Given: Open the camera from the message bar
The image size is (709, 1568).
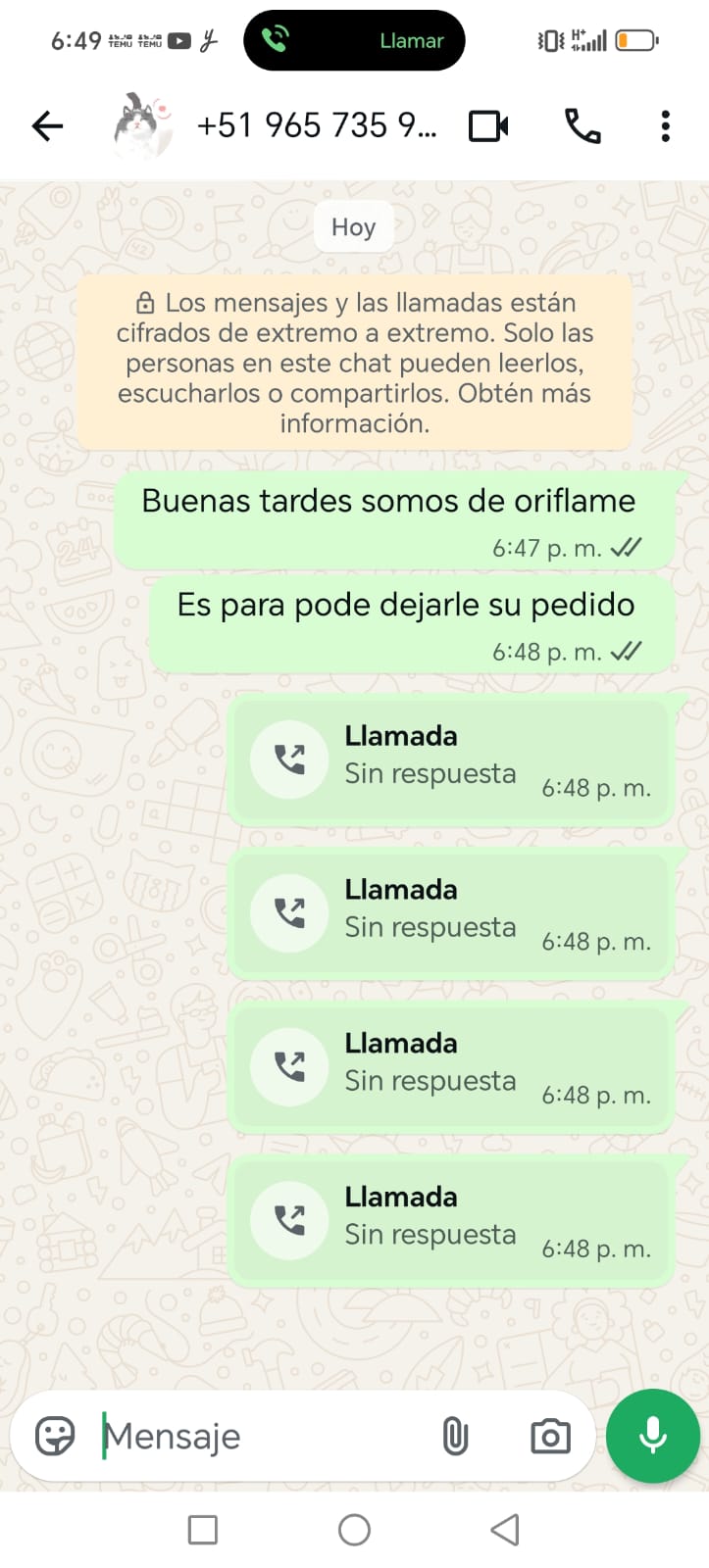Looking at the screenshot, I should 550,1437.
